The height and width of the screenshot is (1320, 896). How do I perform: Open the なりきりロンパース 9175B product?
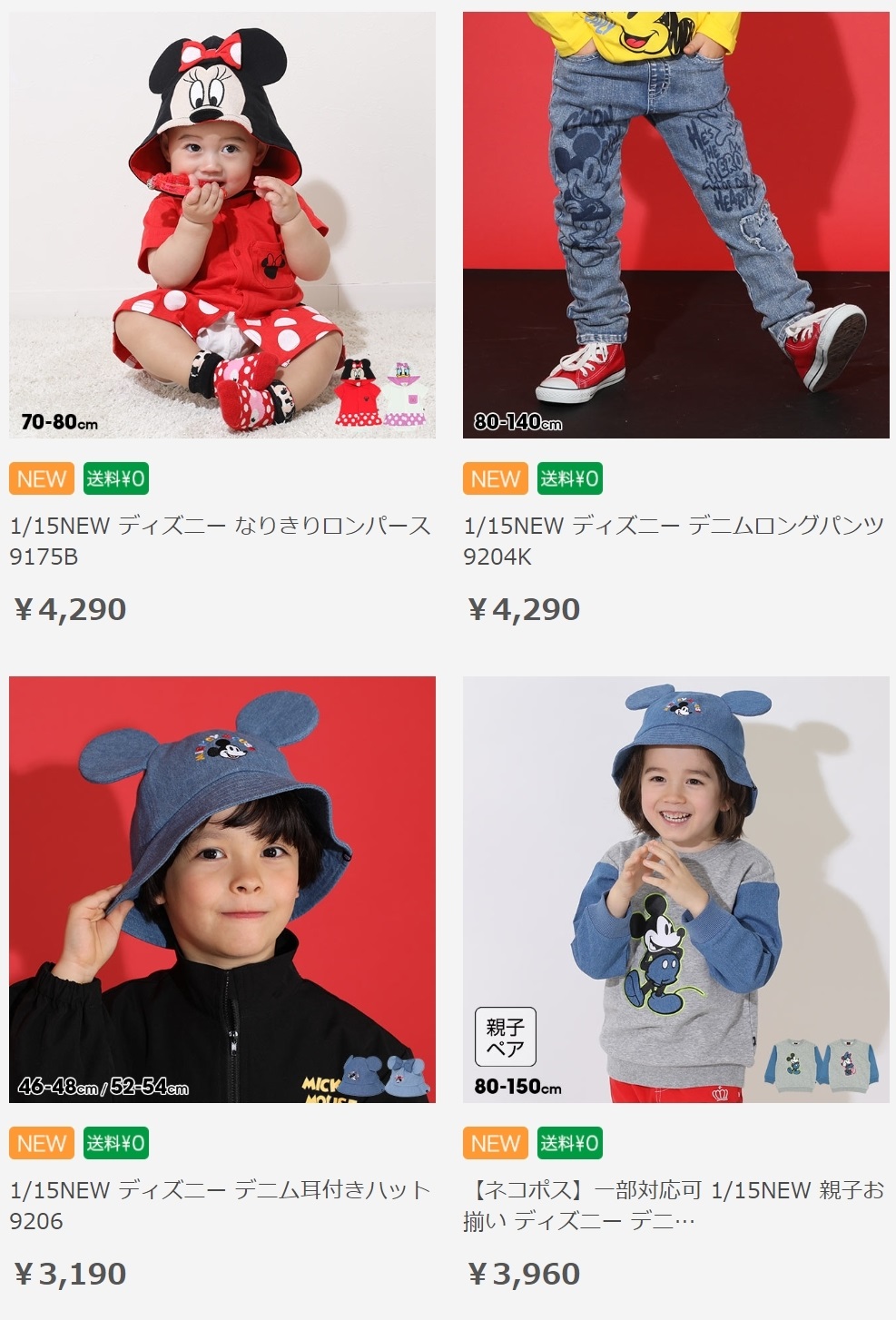(x=221, y=540)
